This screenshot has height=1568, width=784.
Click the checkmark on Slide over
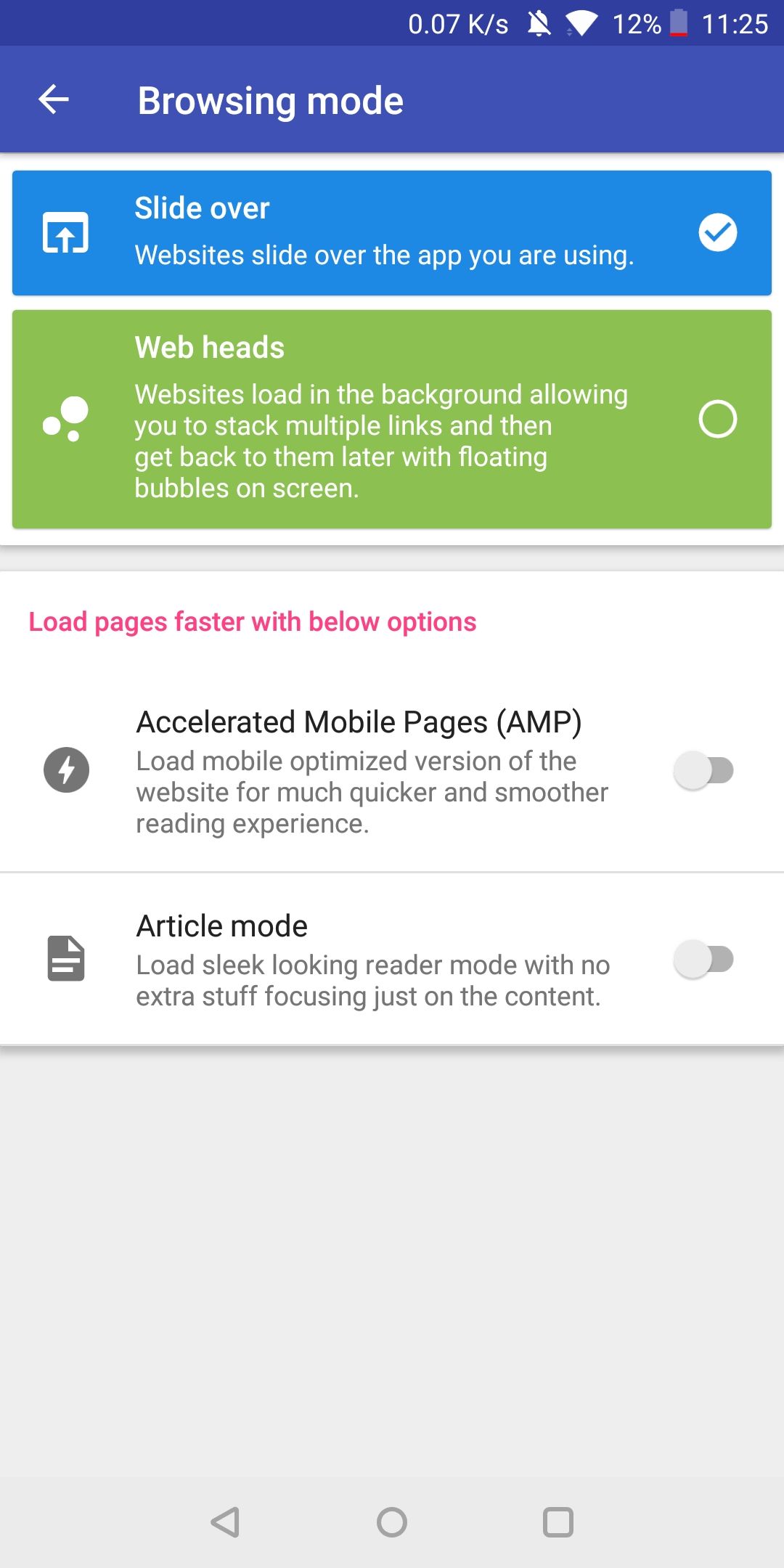[717, 232]
